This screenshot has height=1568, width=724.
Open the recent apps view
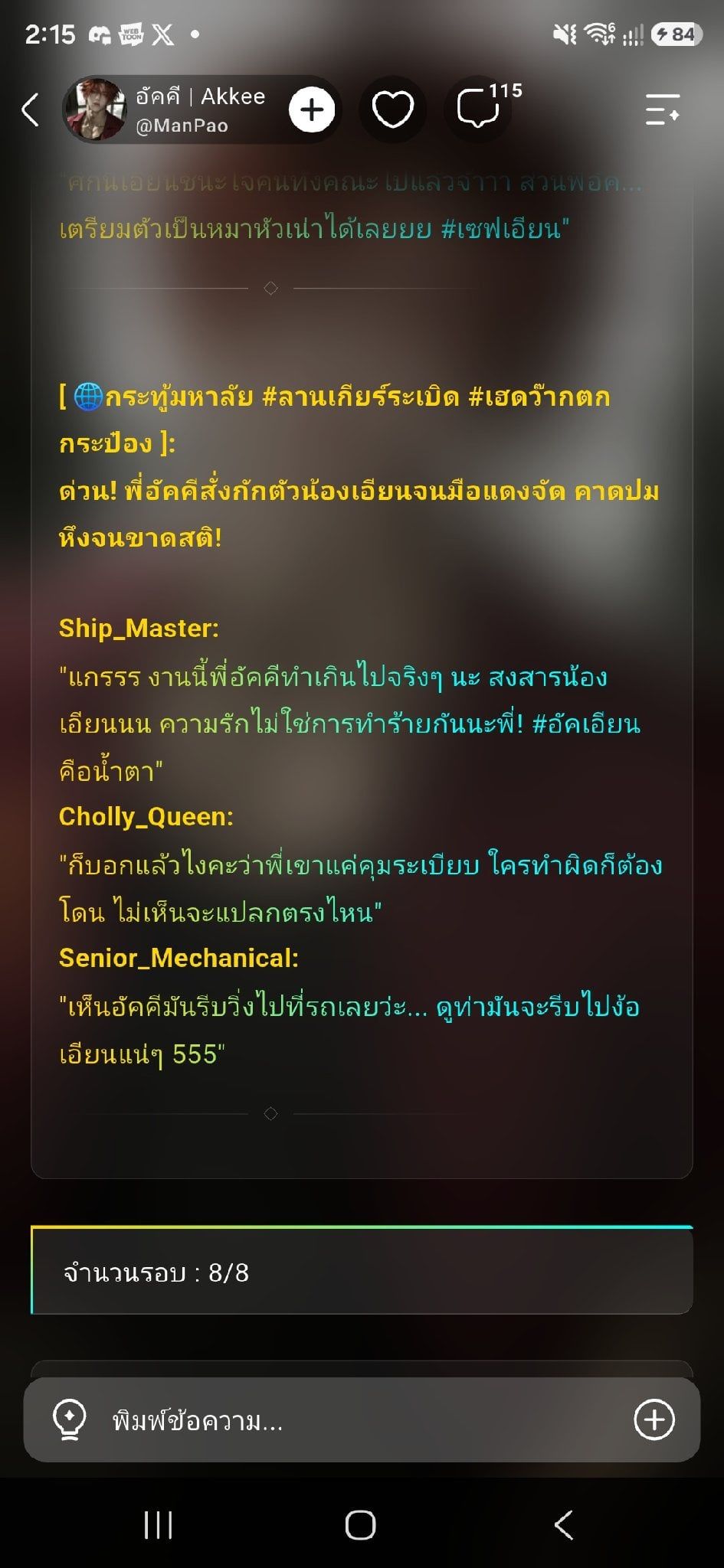(158, 1525)
